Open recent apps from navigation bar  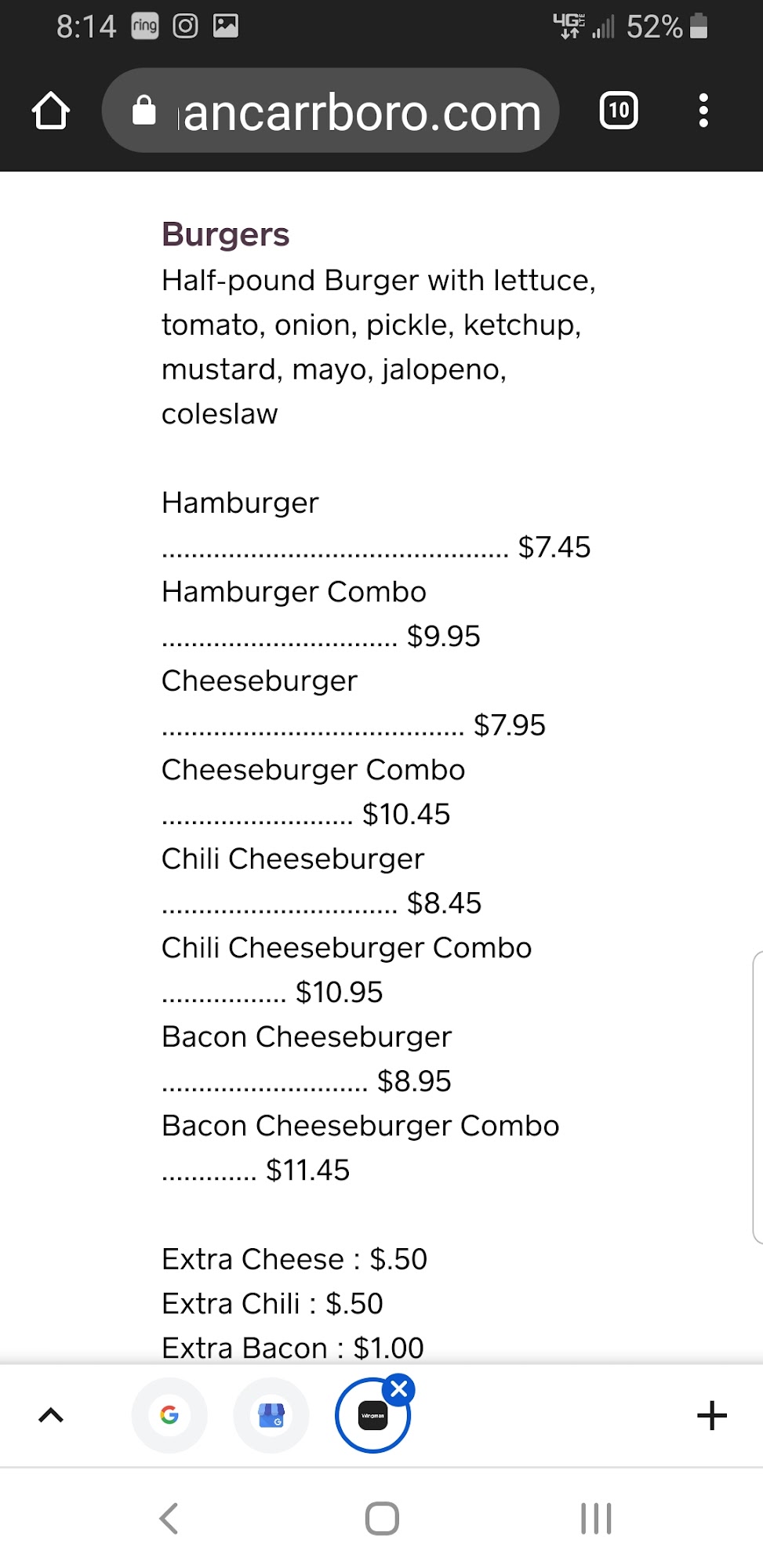tap(596, 1519)
